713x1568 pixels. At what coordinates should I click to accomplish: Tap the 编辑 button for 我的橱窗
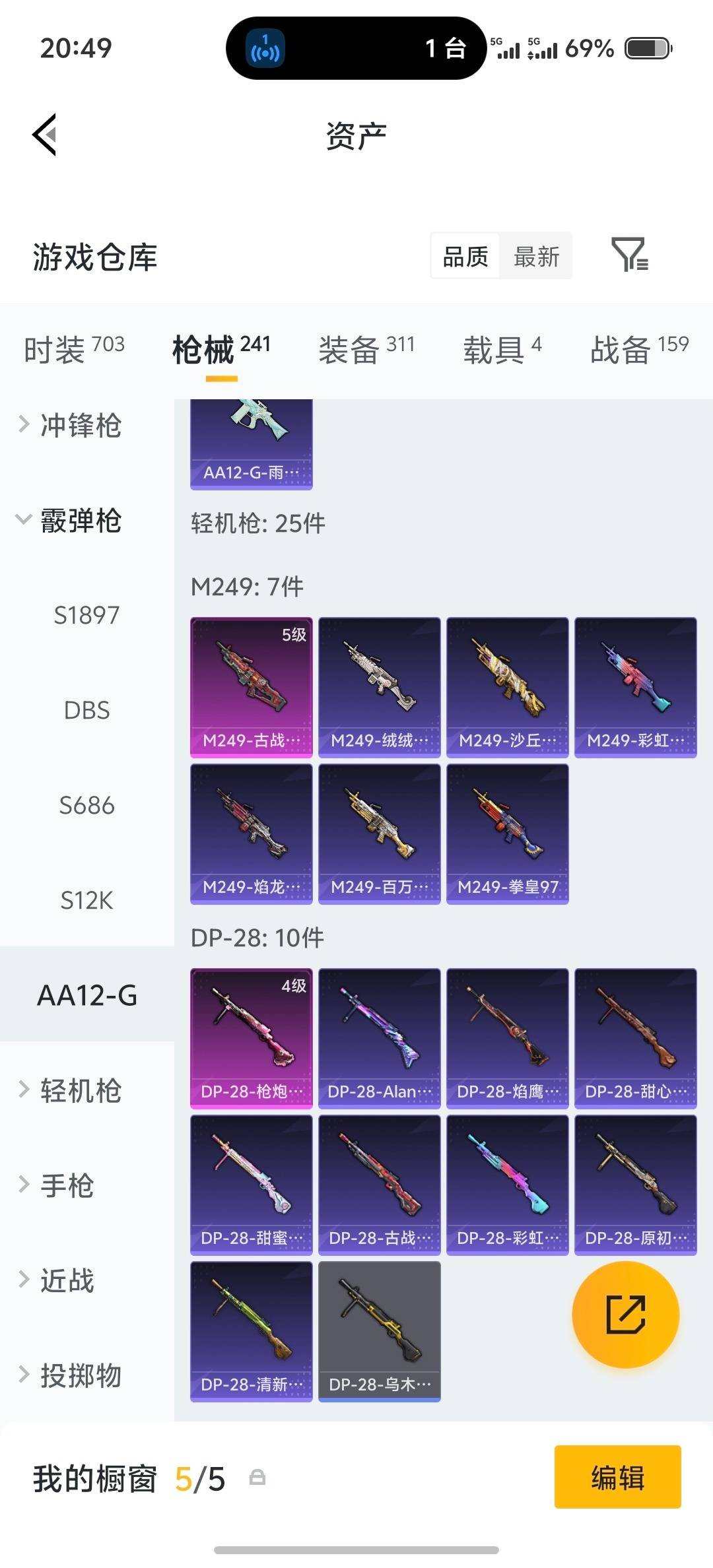pyautogui.click(x=617, y=1477)
